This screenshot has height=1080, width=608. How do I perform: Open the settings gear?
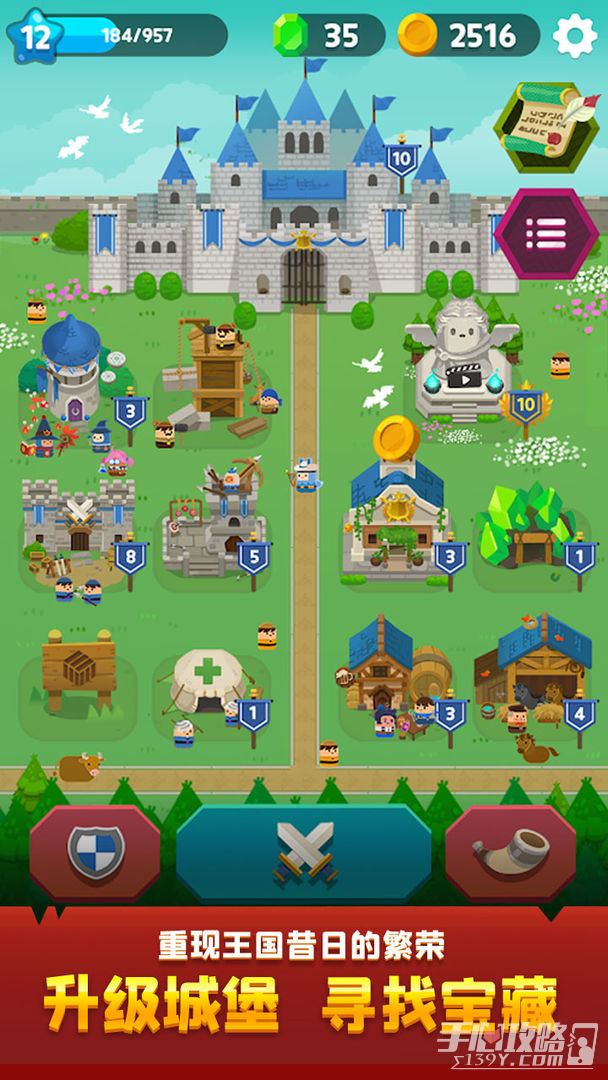(575, 37)
